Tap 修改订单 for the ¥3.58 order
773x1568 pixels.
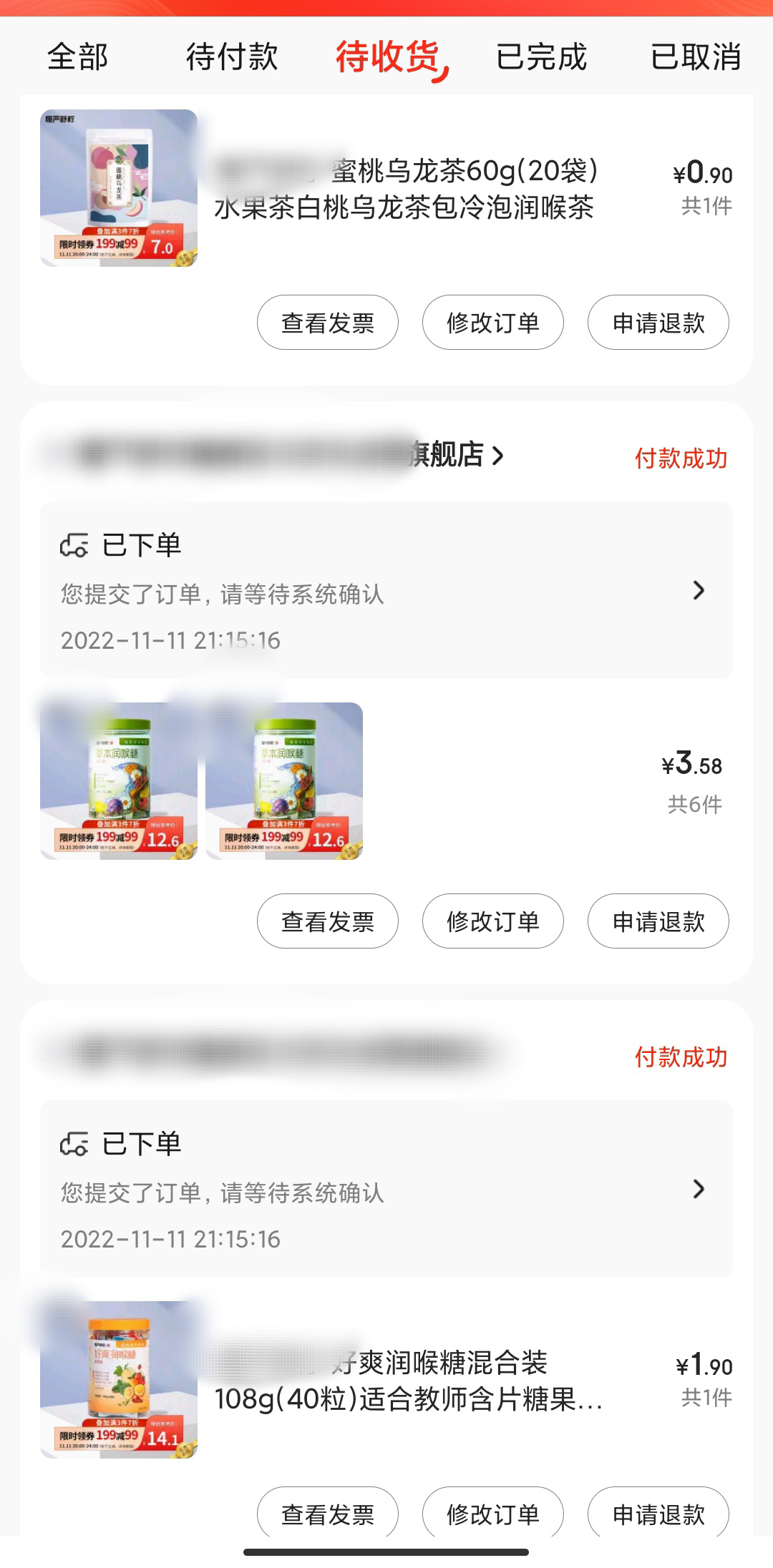493,921
